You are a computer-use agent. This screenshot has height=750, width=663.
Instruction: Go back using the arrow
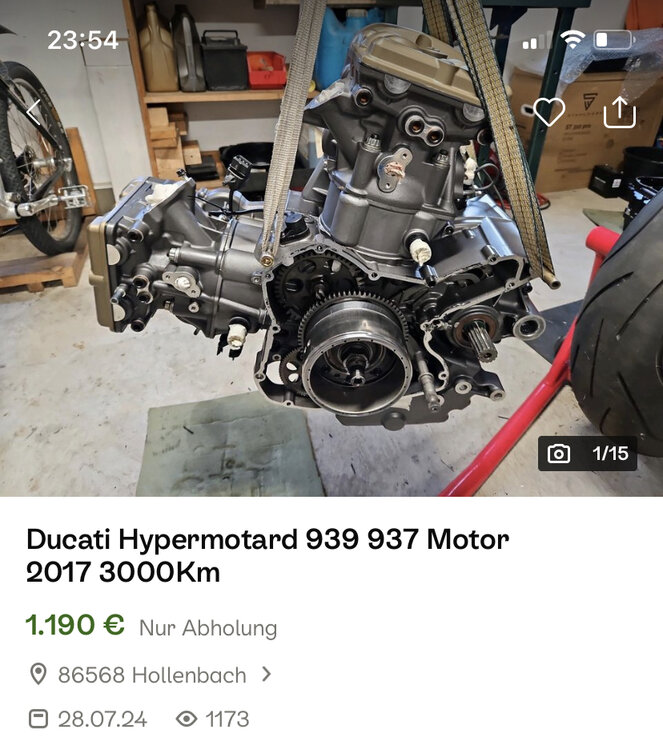33,112
